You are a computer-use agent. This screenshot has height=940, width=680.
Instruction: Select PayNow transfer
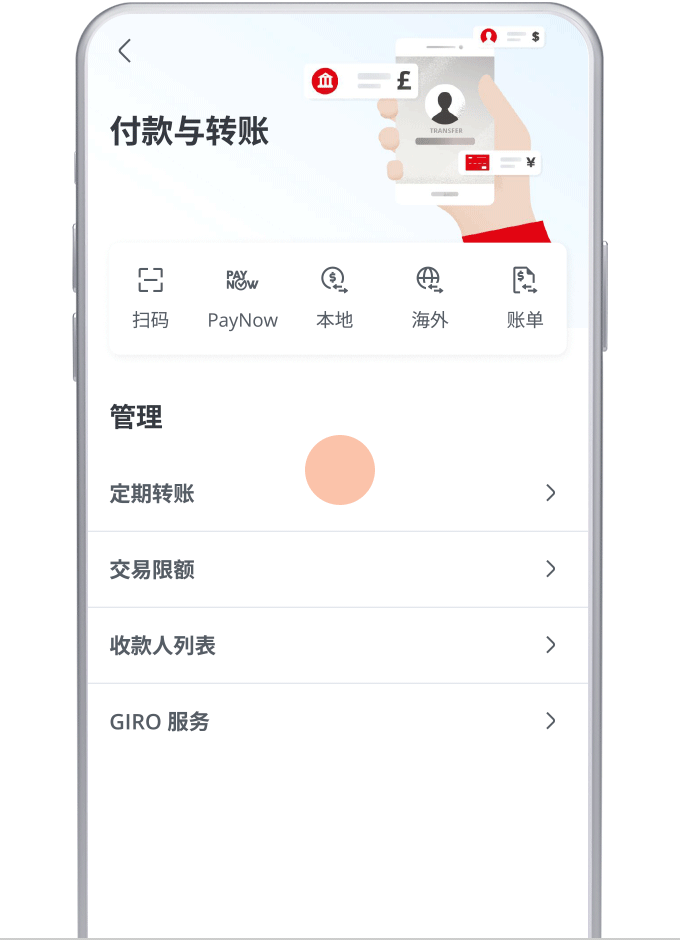coord(242,298)
